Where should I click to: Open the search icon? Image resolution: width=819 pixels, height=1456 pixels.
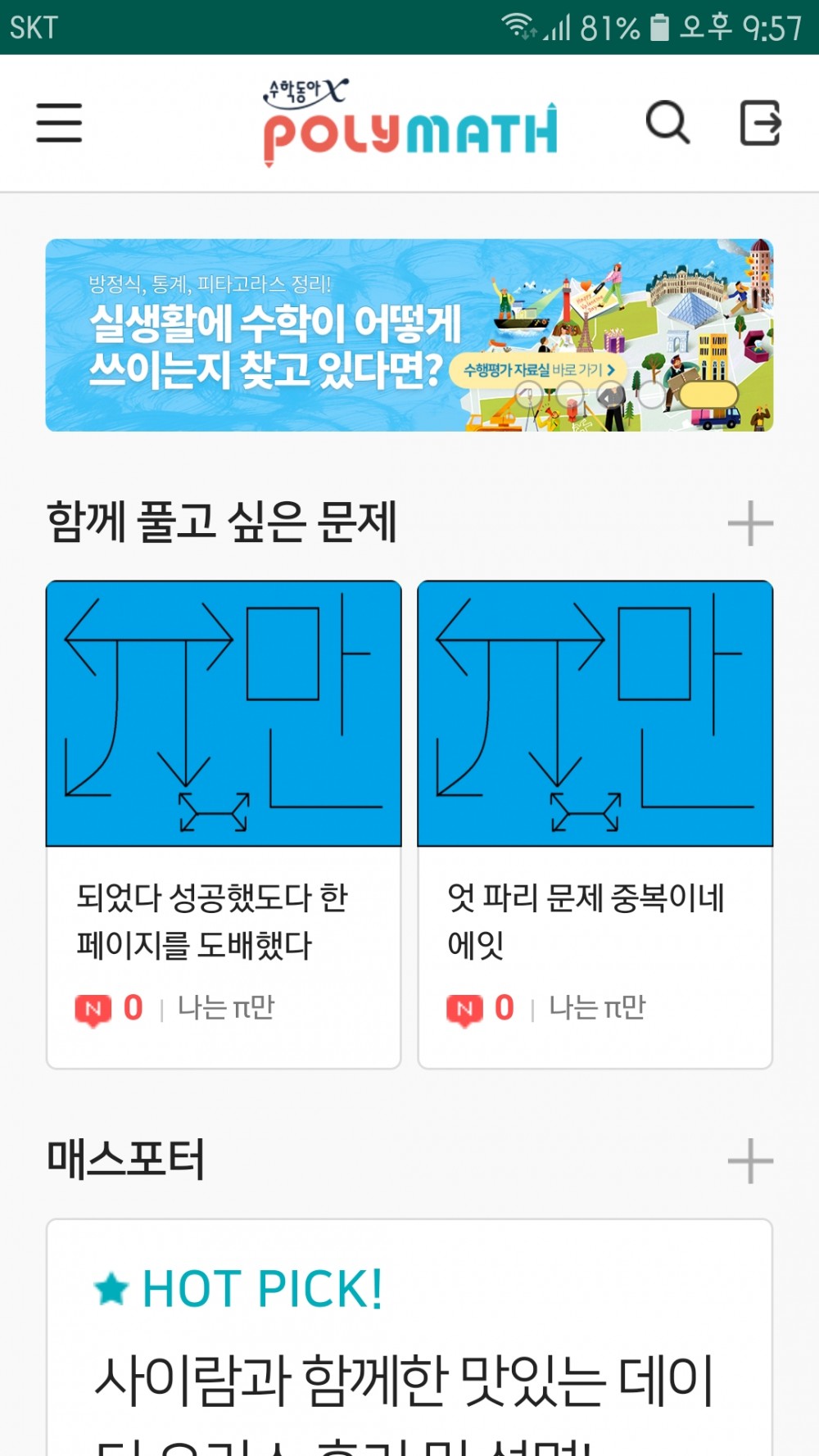point(667,123)
